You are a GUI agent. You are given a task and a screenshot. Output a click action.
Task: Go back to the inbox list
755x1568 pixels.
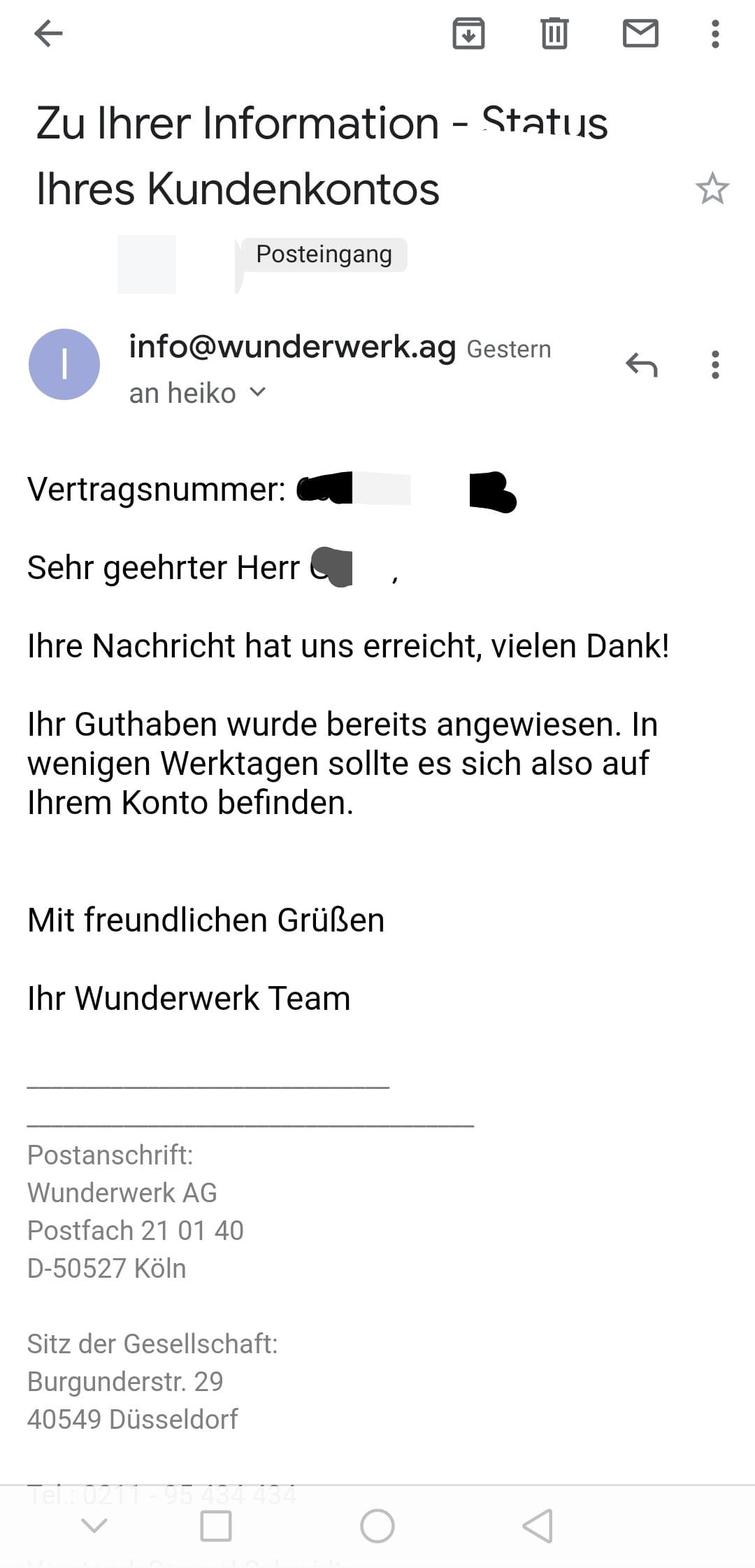click(x=48, y=34)
